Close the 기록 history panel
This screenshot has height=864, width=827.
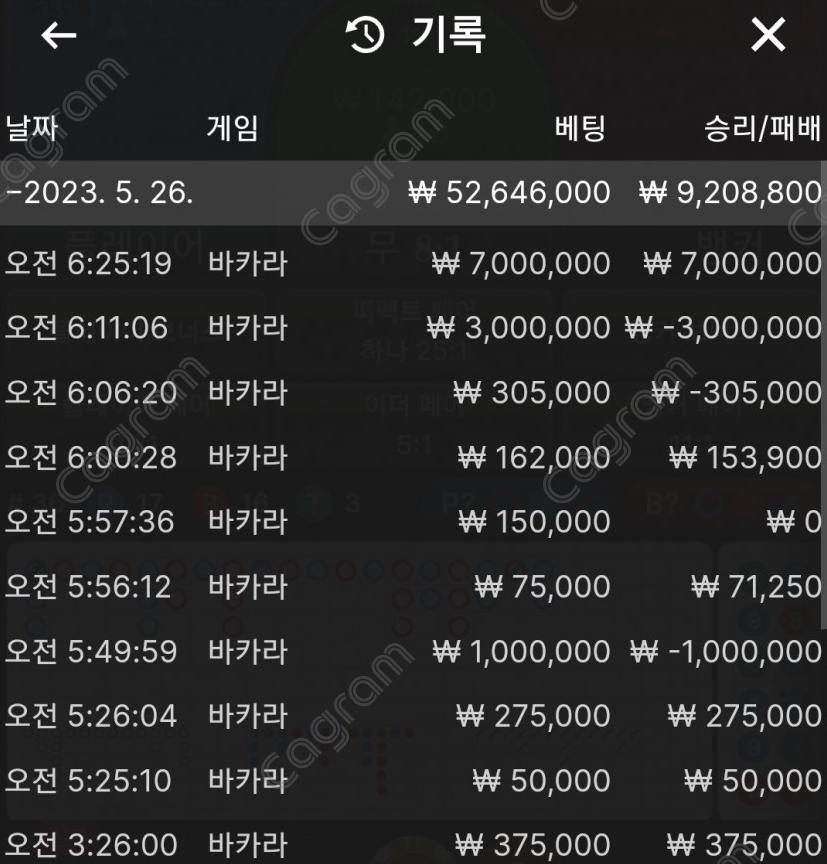768,36
